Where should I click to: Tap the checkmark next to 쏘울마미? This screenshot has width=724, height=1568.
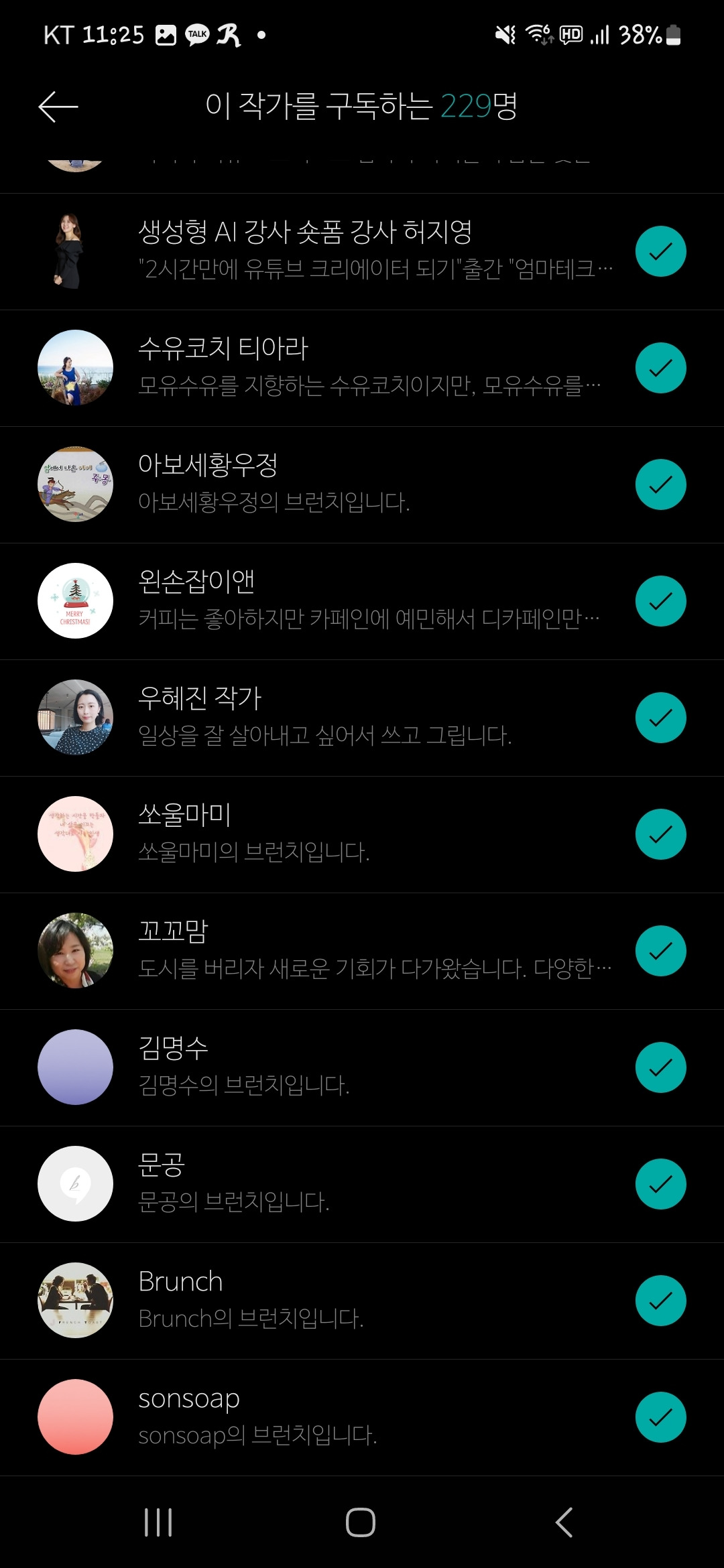[660, 834]
